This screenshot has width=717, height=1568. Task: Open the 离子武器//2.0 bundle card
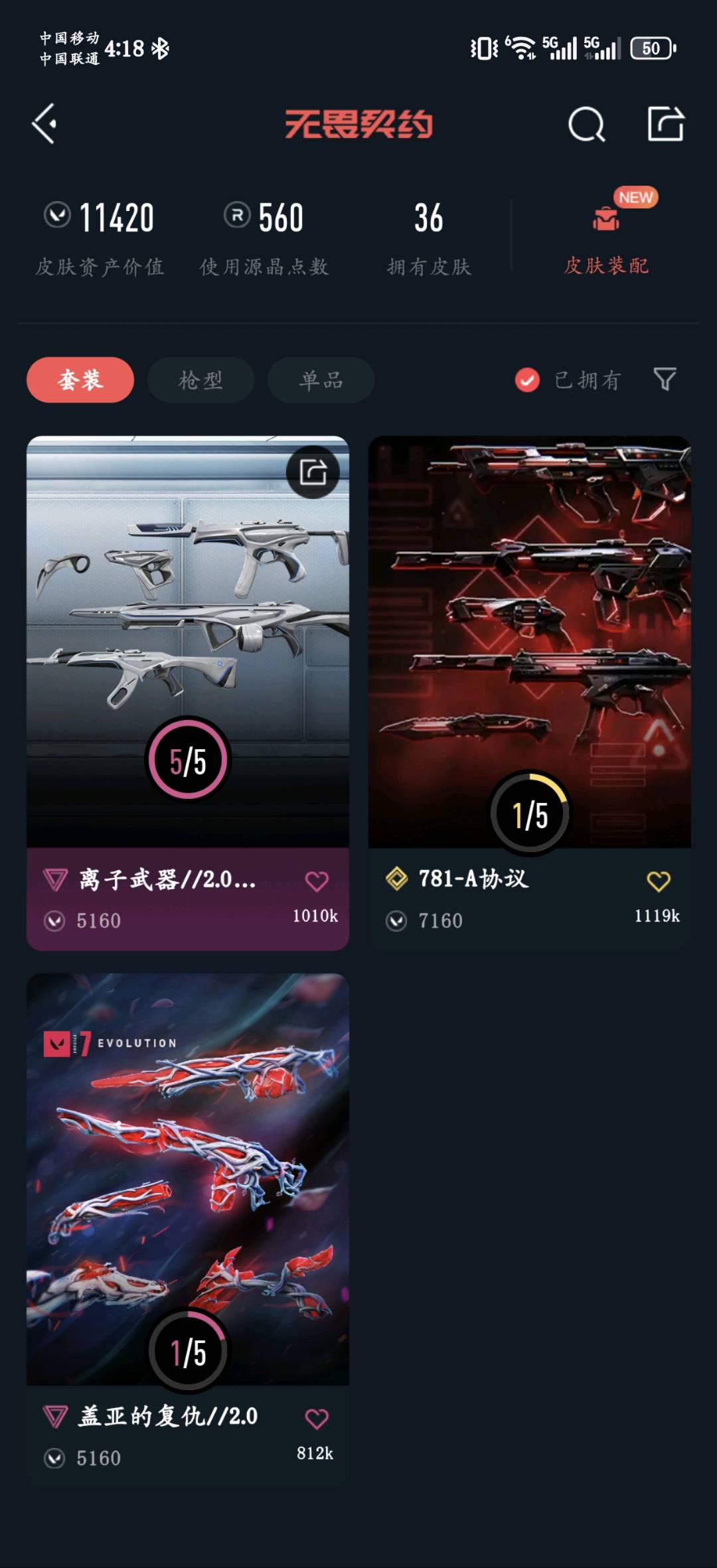188,693
